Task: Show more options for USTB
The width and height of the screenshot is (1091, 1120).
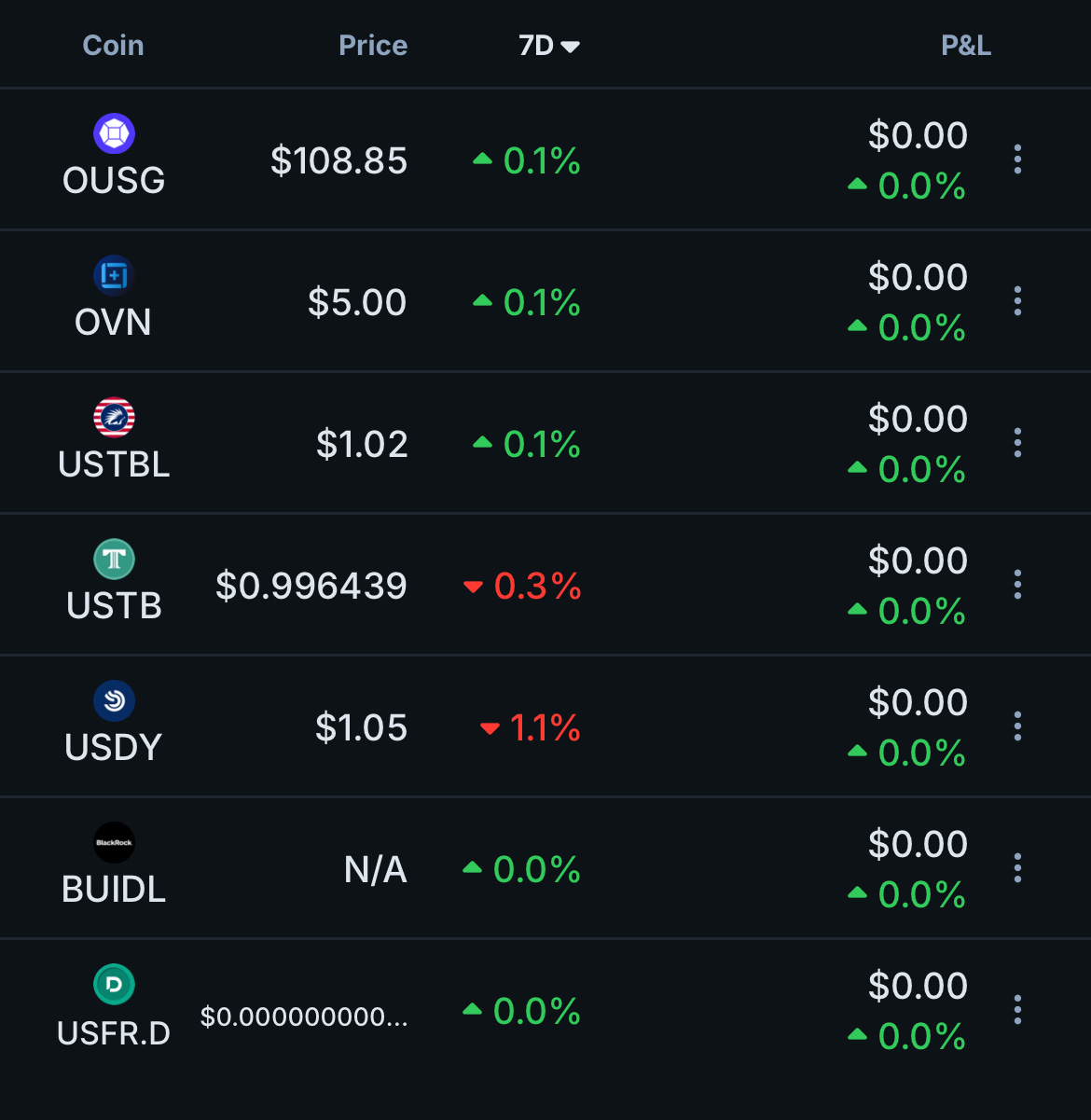Action: click(x=1017, y=585)
